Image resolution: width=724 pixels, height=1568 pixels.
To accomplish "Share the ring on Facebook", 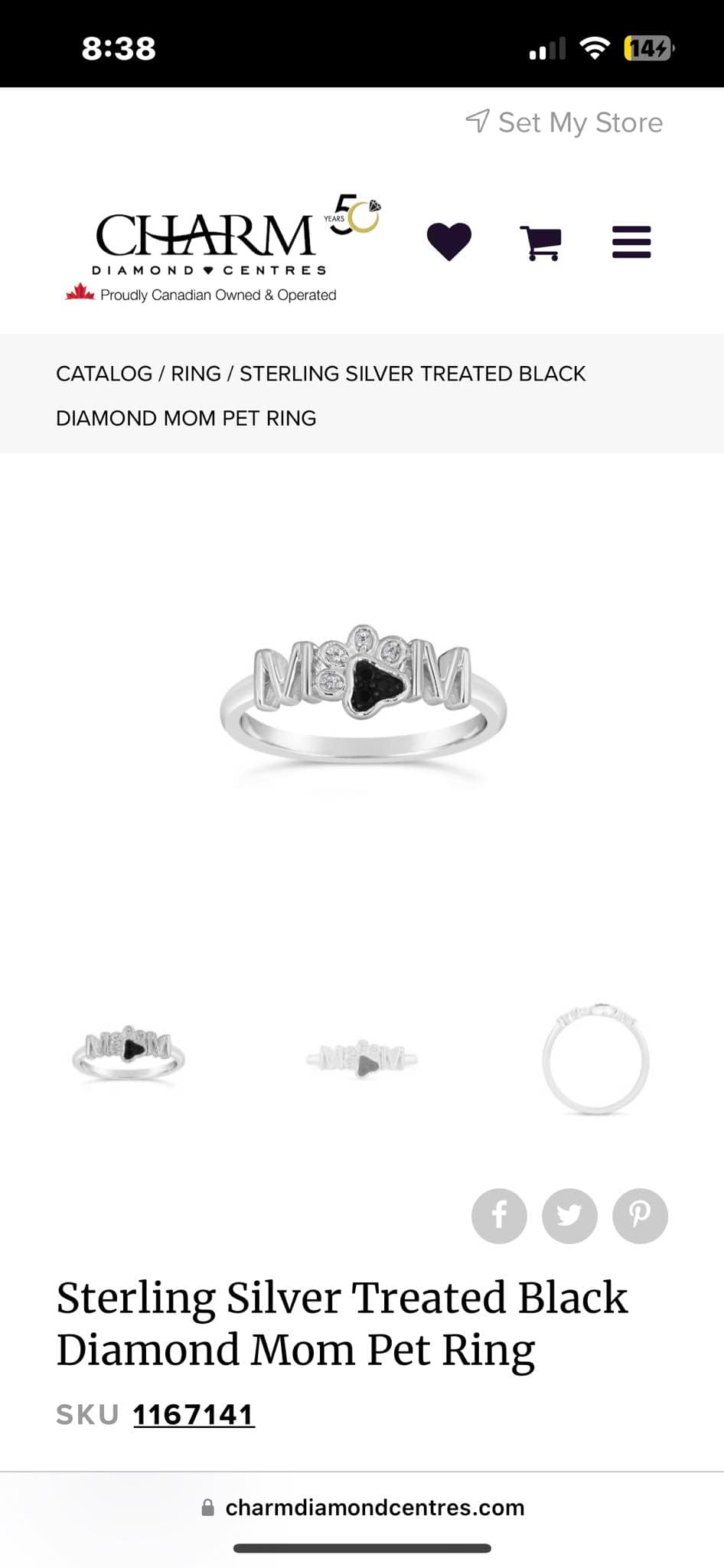I will [499, 1215].
